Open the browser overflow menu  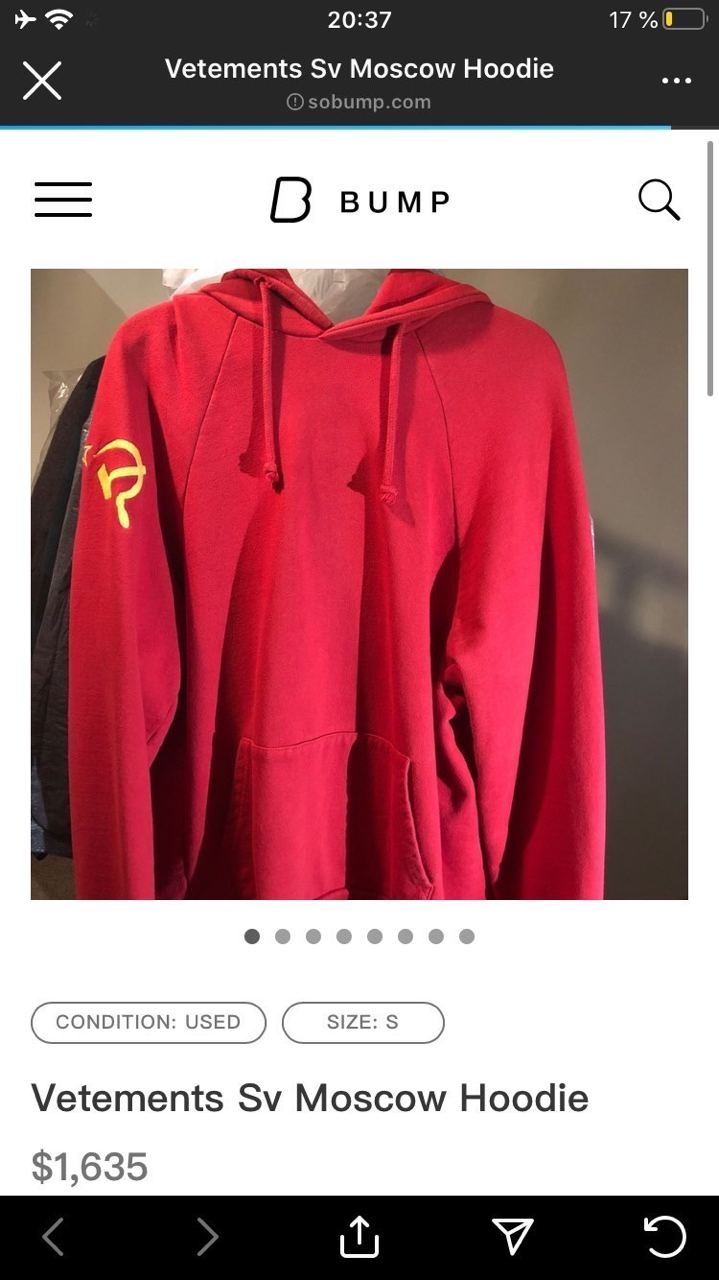point(676,81)
